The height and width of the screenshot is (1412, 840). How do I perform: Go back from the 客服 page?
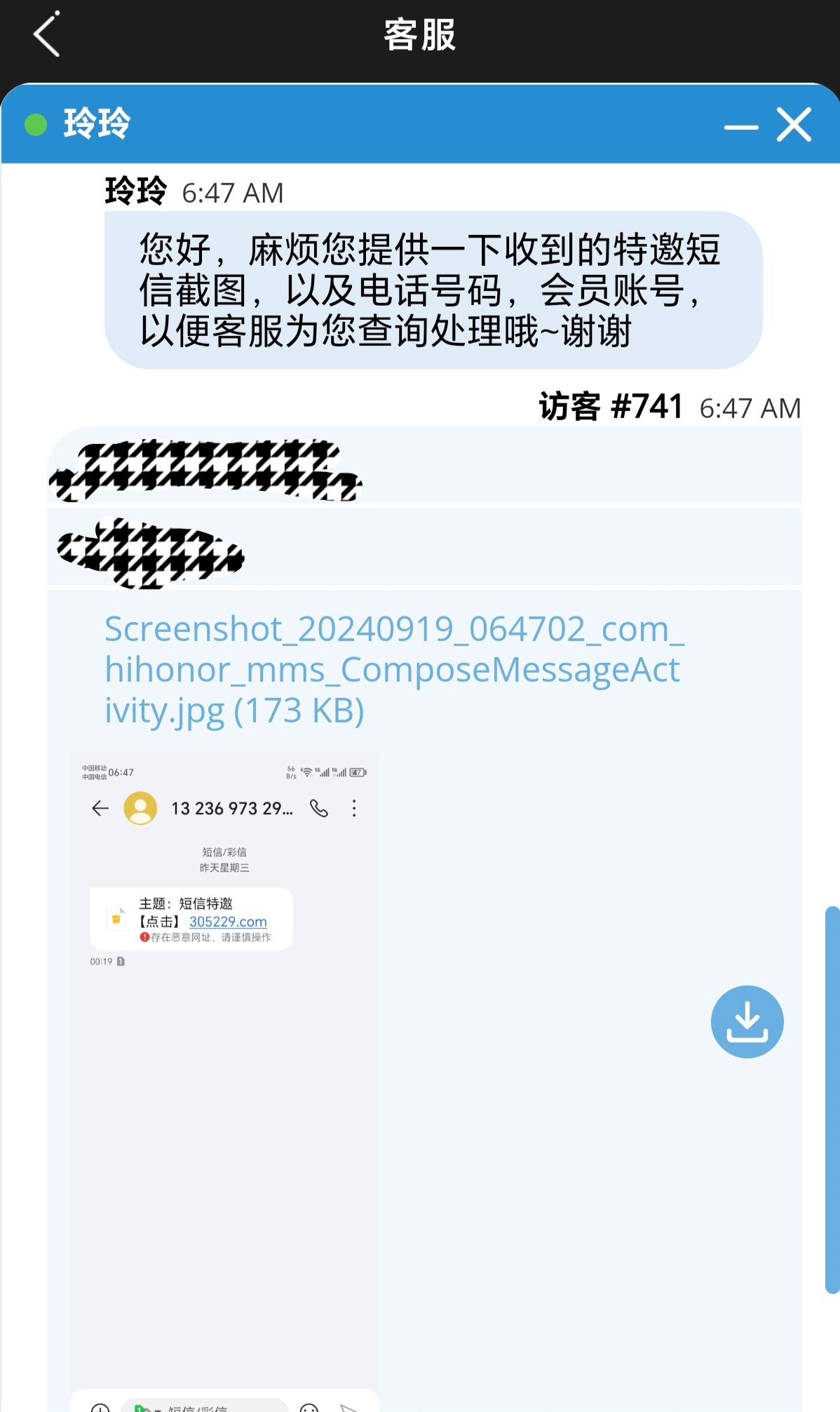[46, 34]
